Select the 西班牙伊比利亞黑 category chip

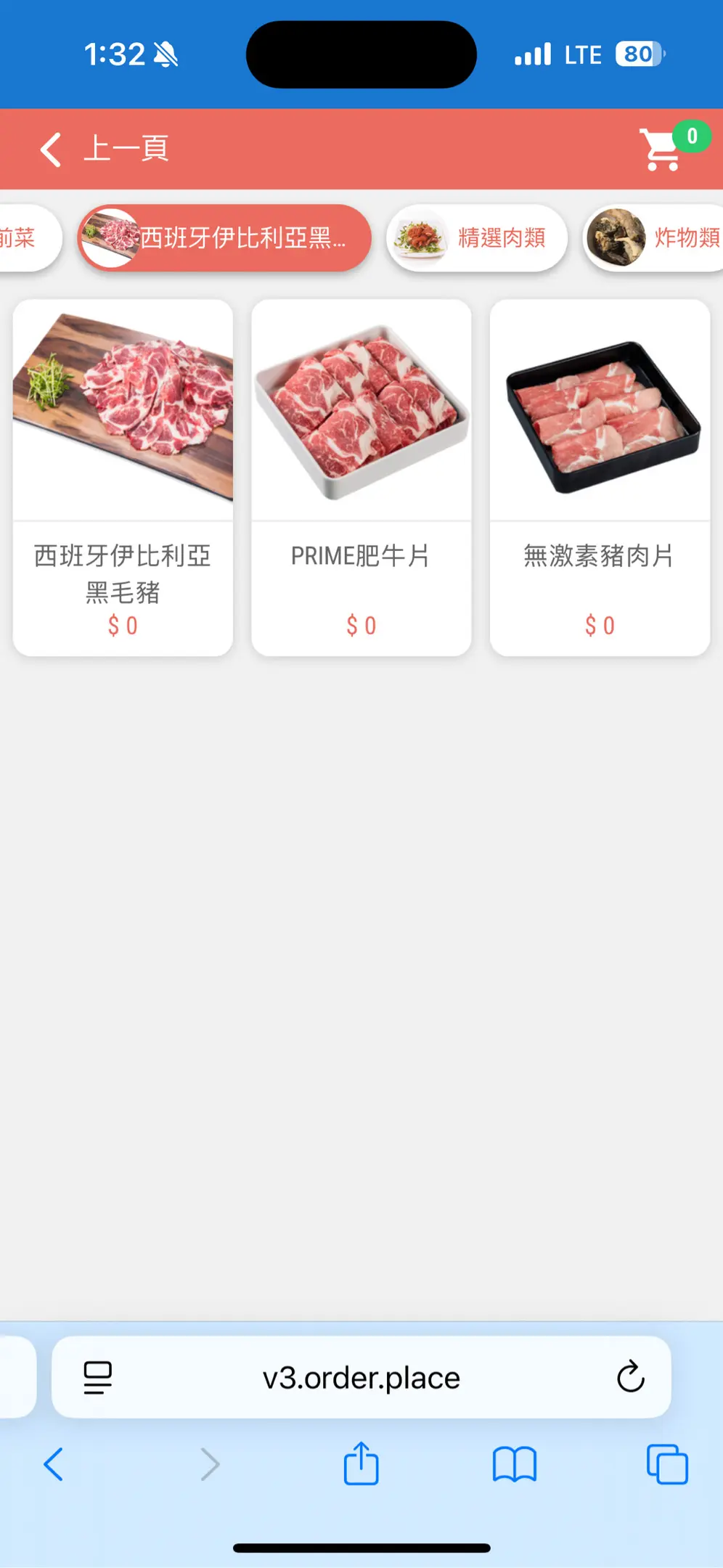click(x=225, y=238)
